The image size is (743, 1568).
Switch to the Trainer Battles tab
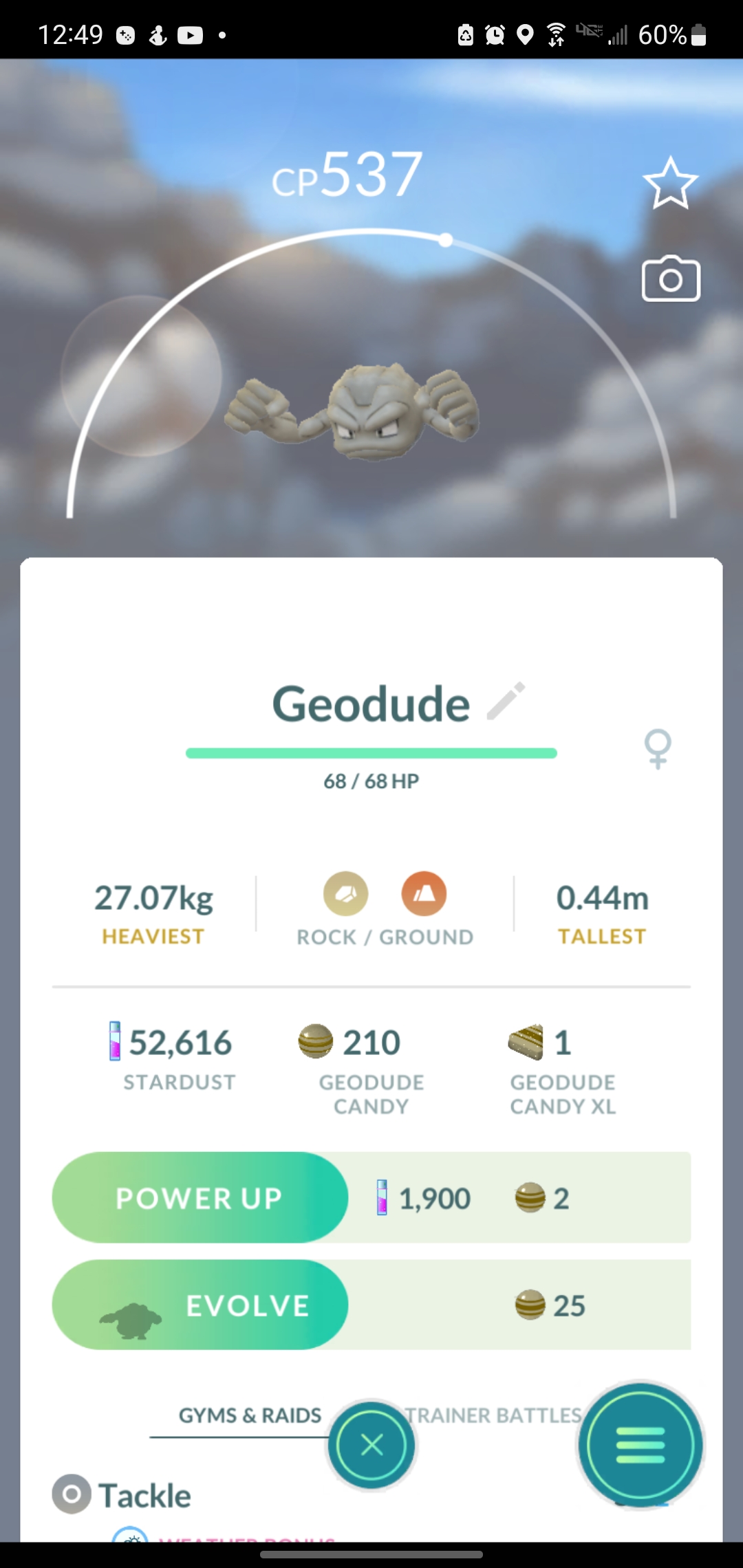click(494, 1415)
